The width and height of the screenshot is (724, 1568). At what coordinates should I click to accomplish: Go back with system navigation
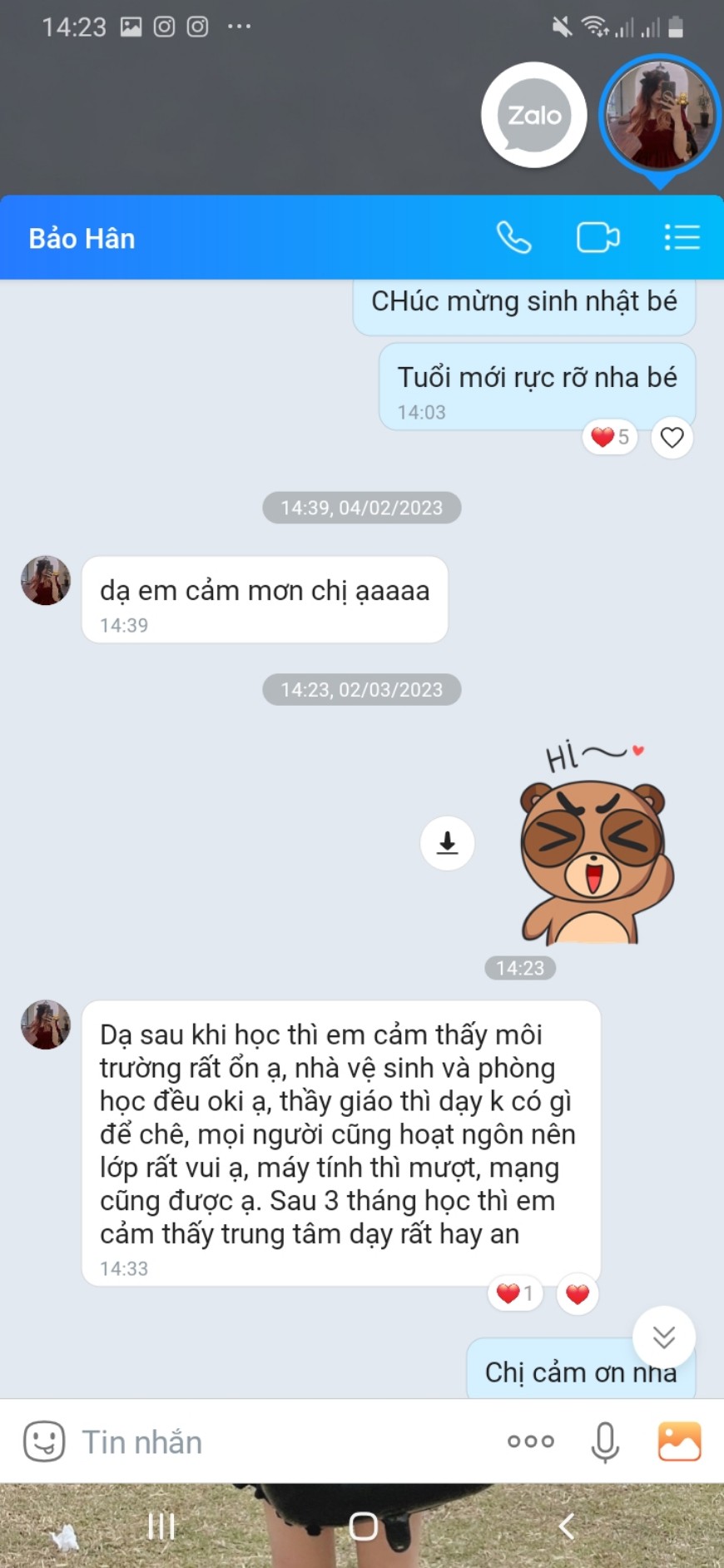(566, 1526)
